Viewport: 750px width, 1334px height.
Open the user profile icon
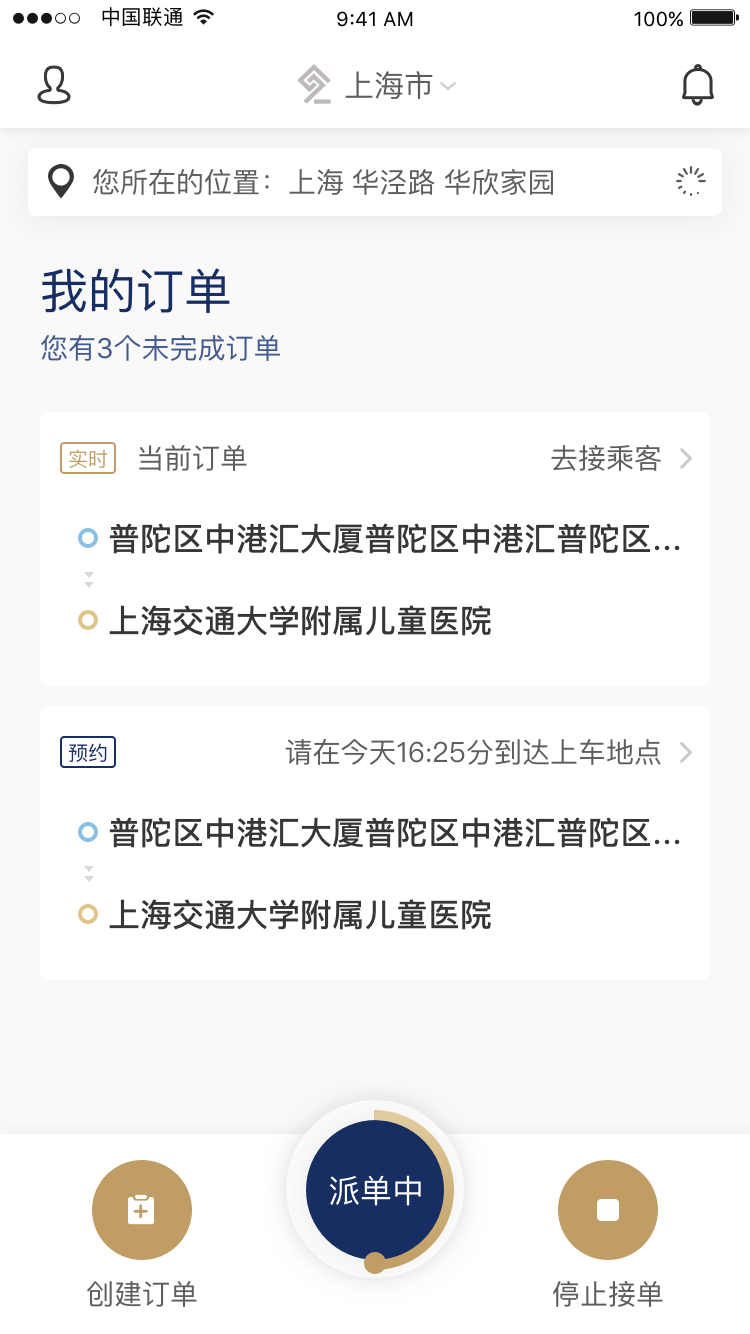54,85
